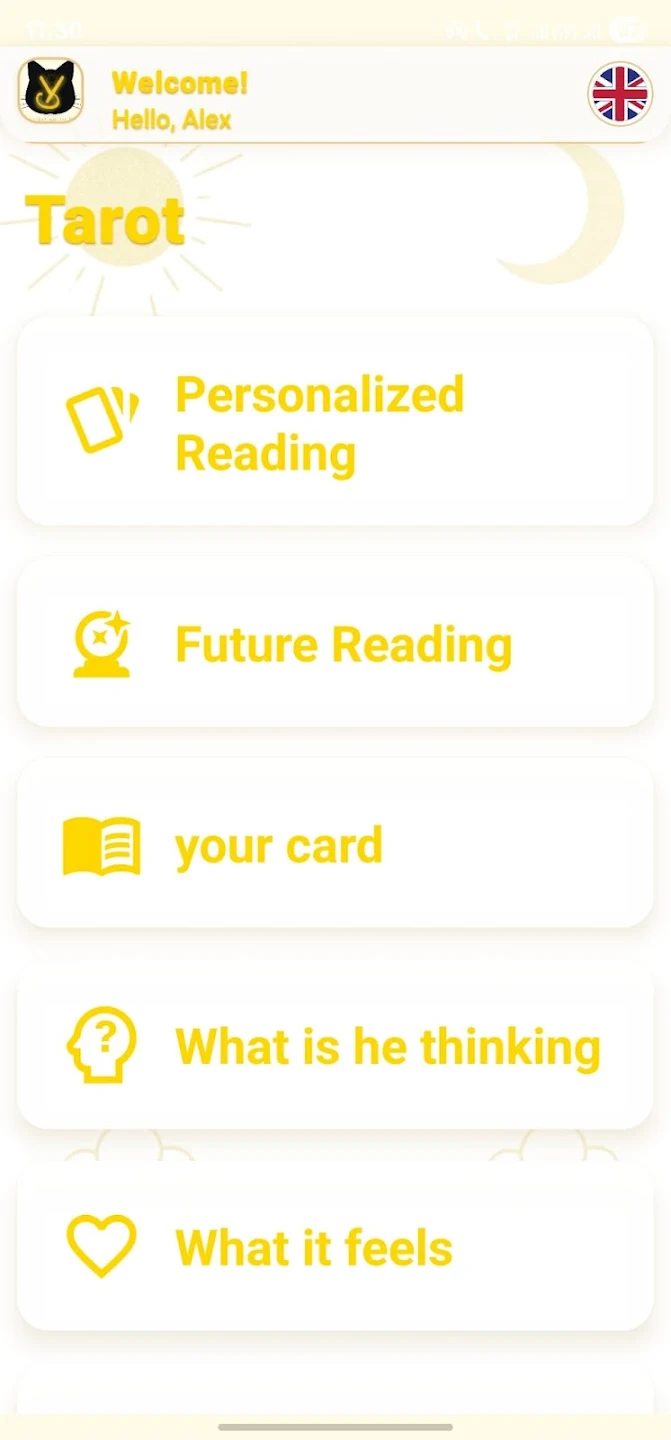Viewport: 671px width, 1440px height.
Task: Start a Future Reading
Action: pos(335,643)
